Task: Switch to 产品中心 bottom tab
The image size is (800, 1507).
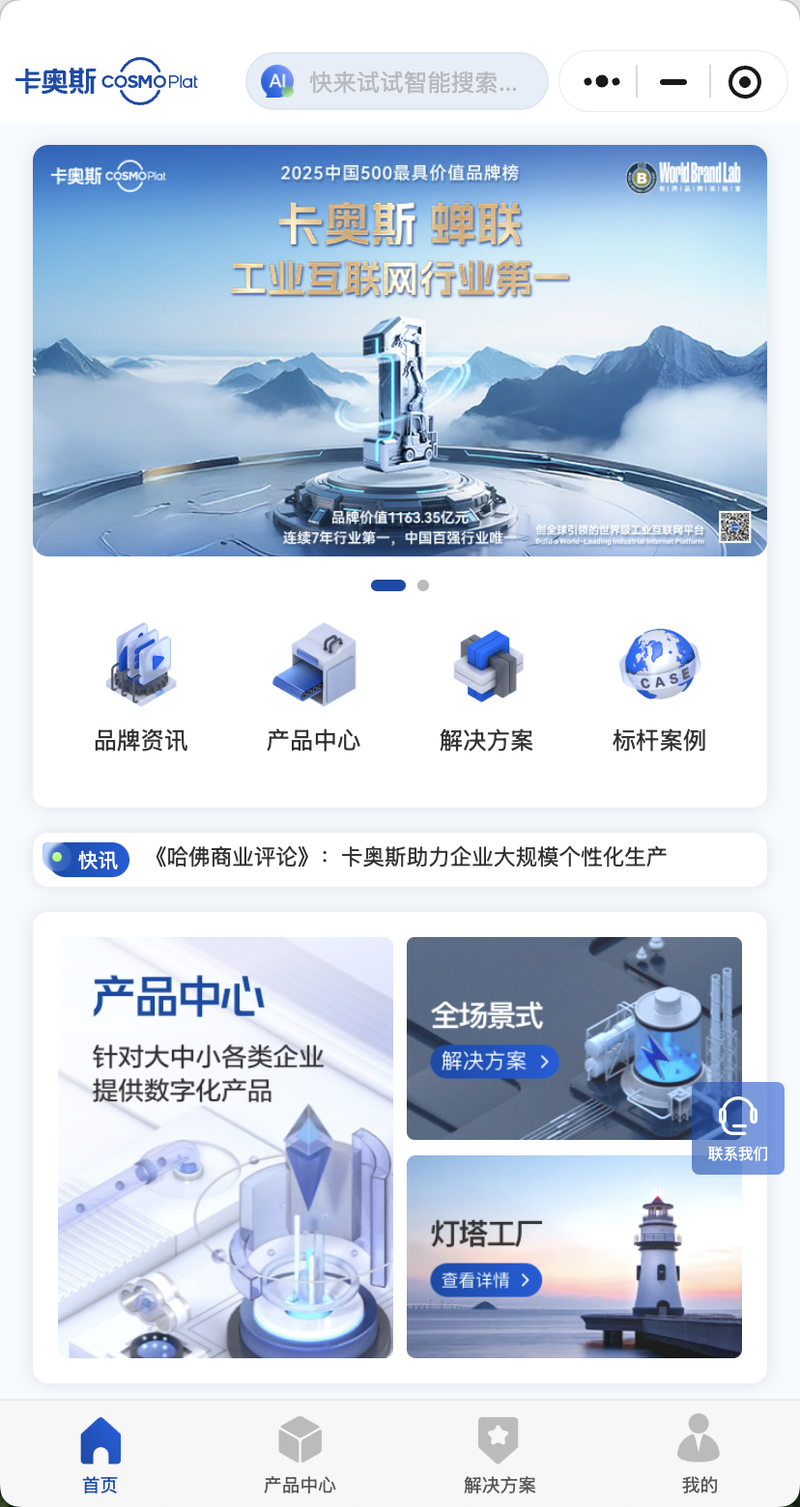Action: (300, 1455)
